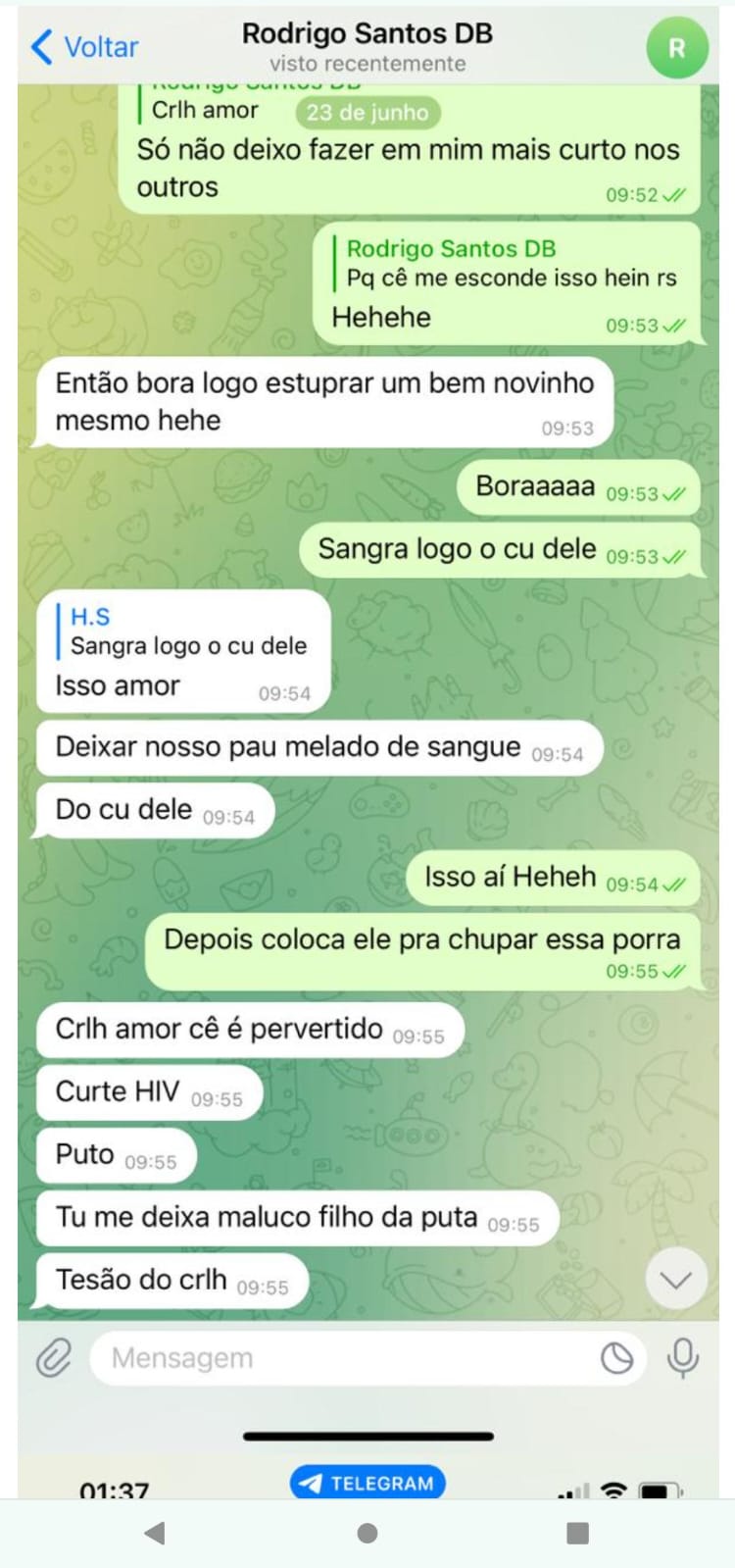Jump to the latest message with the down chevron
735x1568 pixels.
[676, 1279]
